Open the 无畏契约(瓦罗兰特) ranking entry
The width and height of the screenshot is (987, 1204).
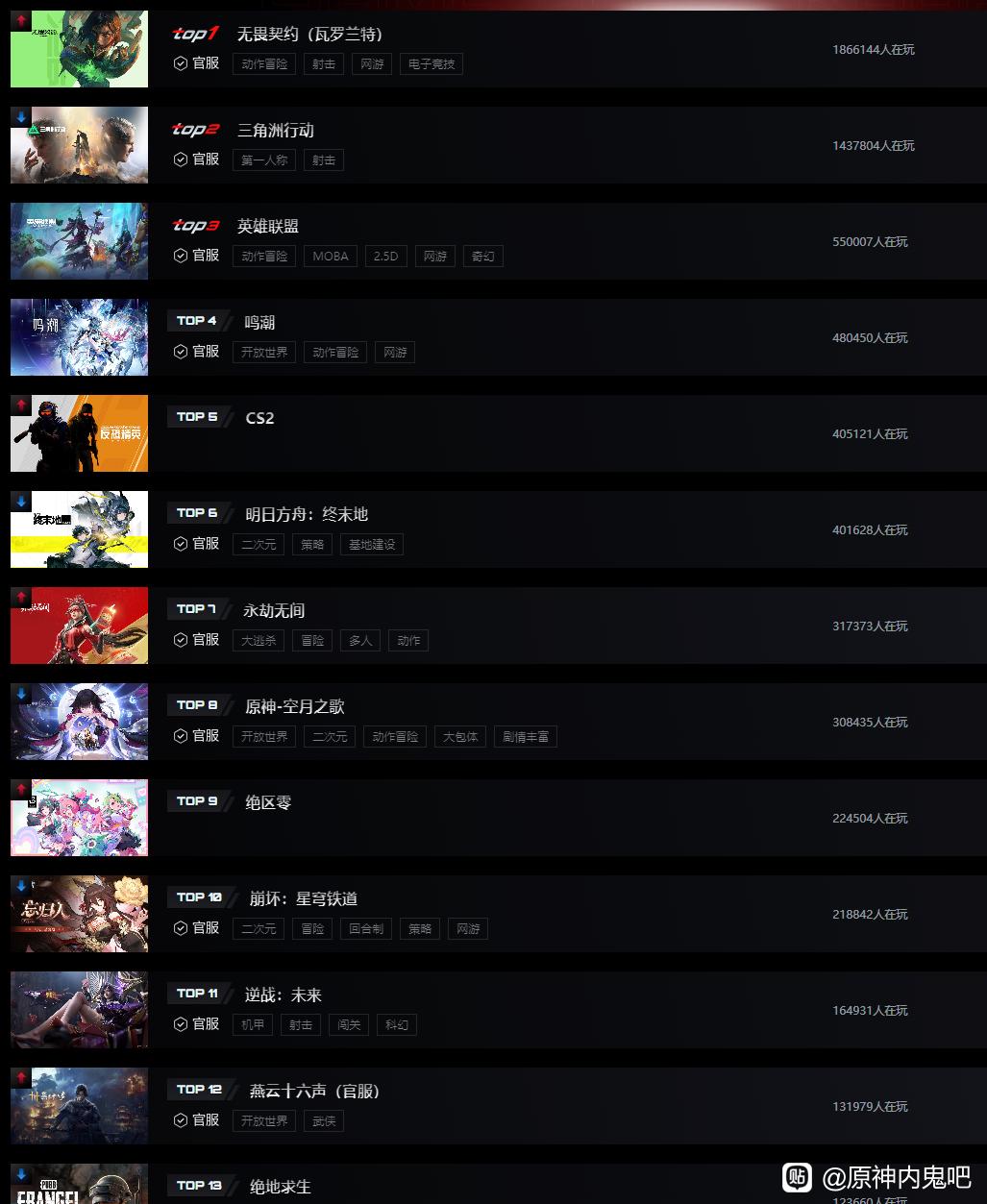309,35
